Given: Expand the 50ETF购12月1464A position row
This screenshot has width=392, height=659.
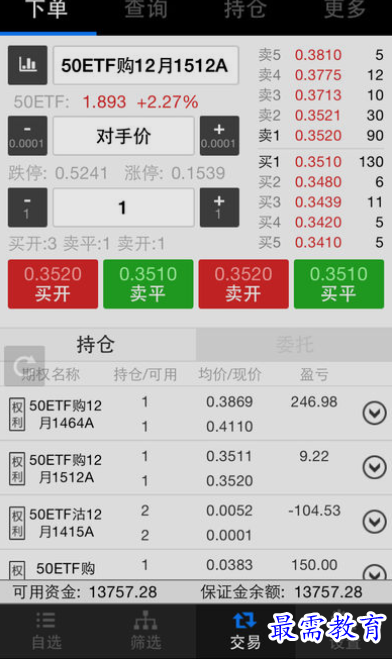Looking at the screenshot, I should pyautogui.click(x=374, y=413).
